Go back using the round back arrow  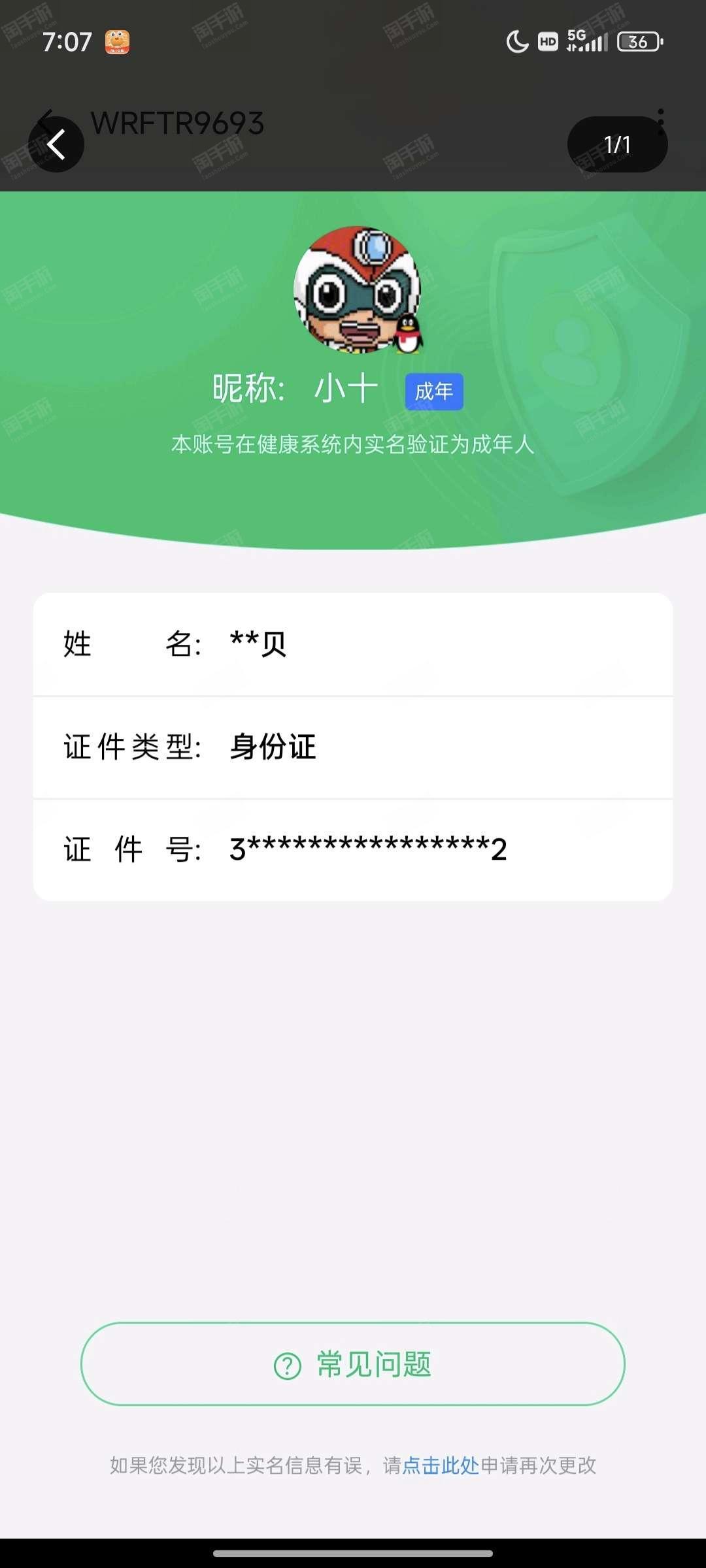click(x=56, y=144)
